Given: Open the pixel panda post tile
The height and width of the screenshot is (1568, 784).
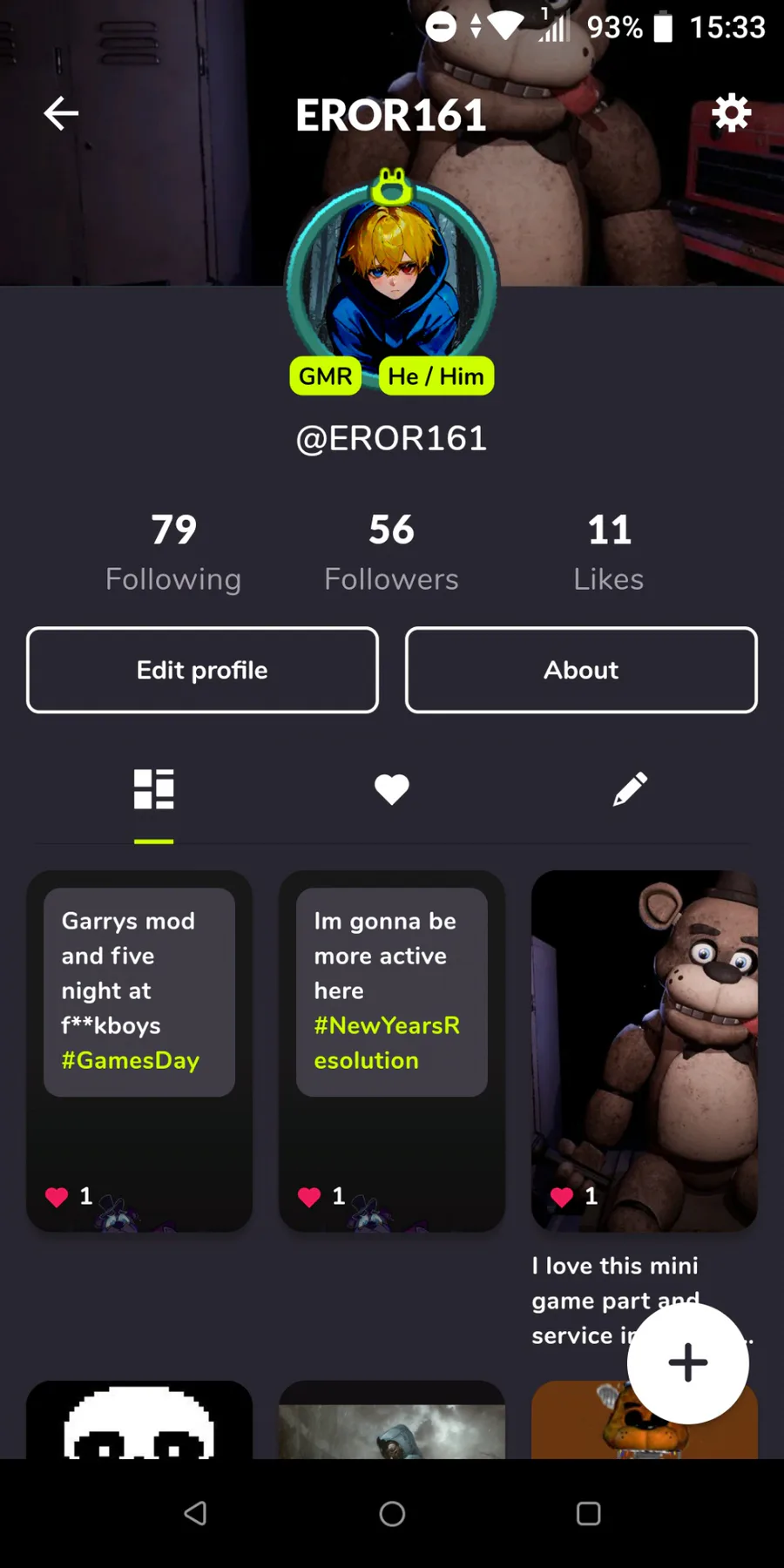Looking at the screenshot, I should (x=139, y=1420).
